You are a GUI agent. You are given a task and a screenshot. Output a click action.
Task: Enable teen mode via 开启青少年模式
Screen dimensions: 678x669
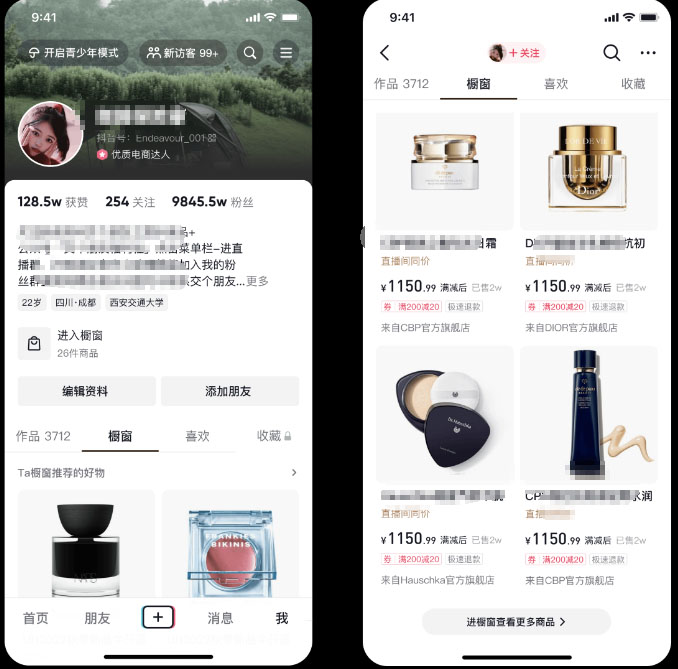point(73,53)
